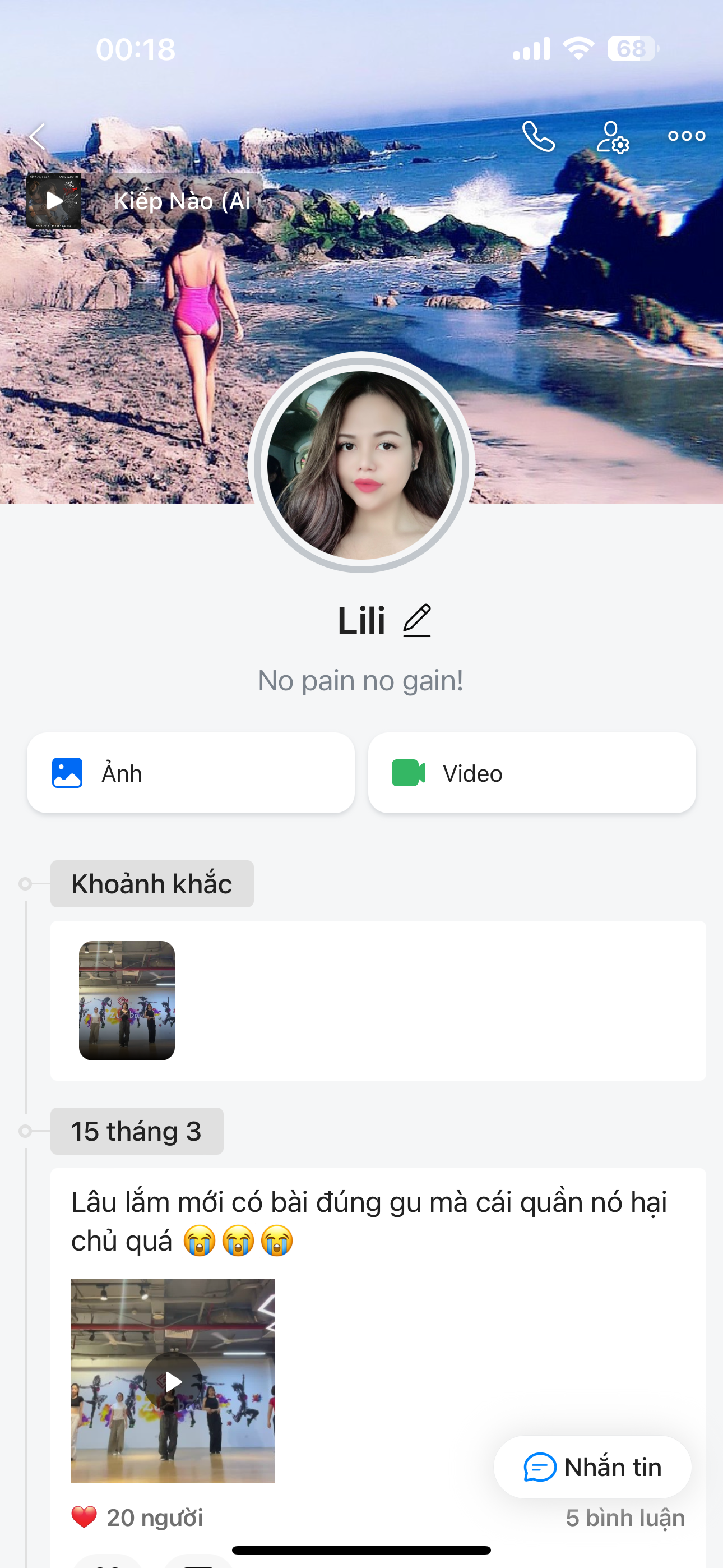
Task: Edit Lili's nickname with pencil icon
Action: [417, 621]
